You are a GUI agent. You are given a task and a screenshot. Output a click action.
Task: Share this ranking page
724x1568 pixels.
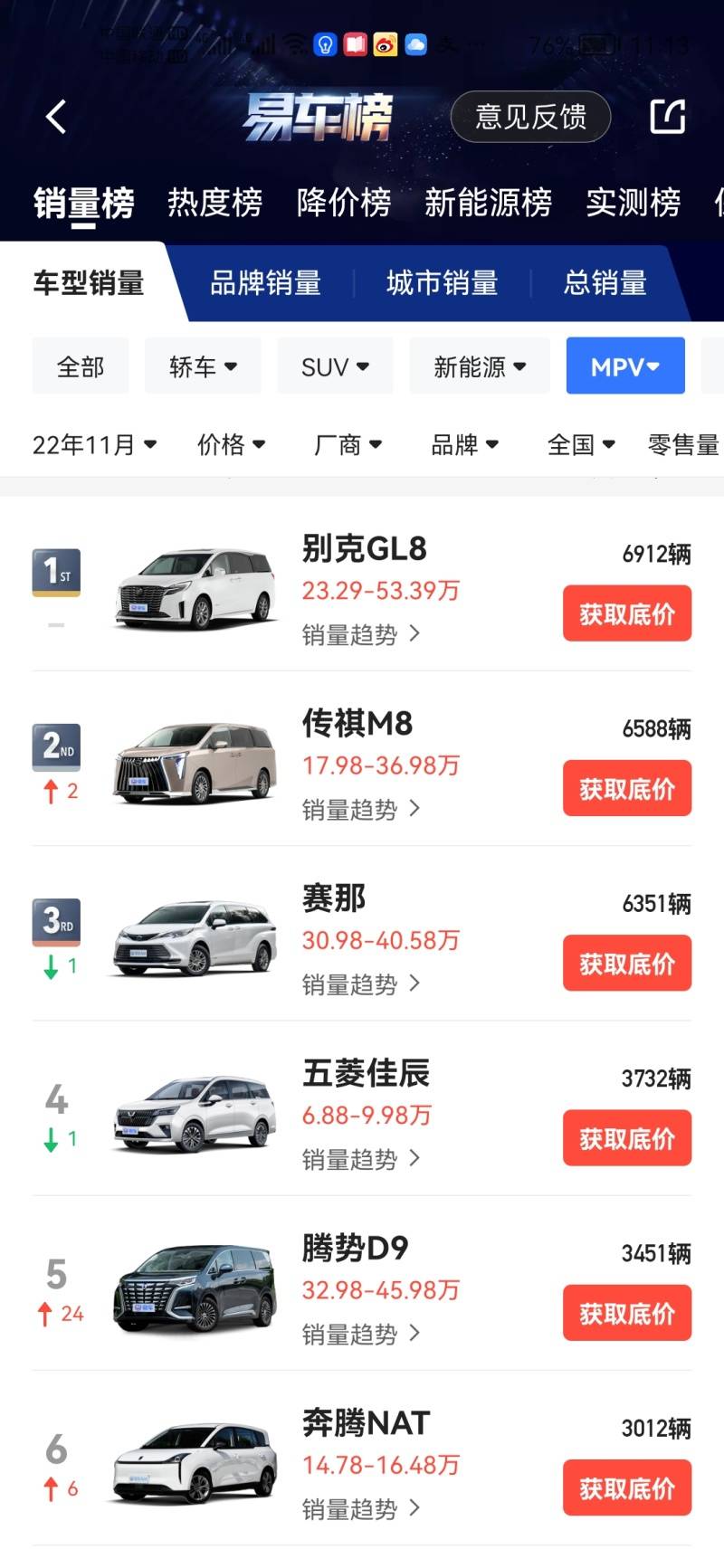point(668,117)
